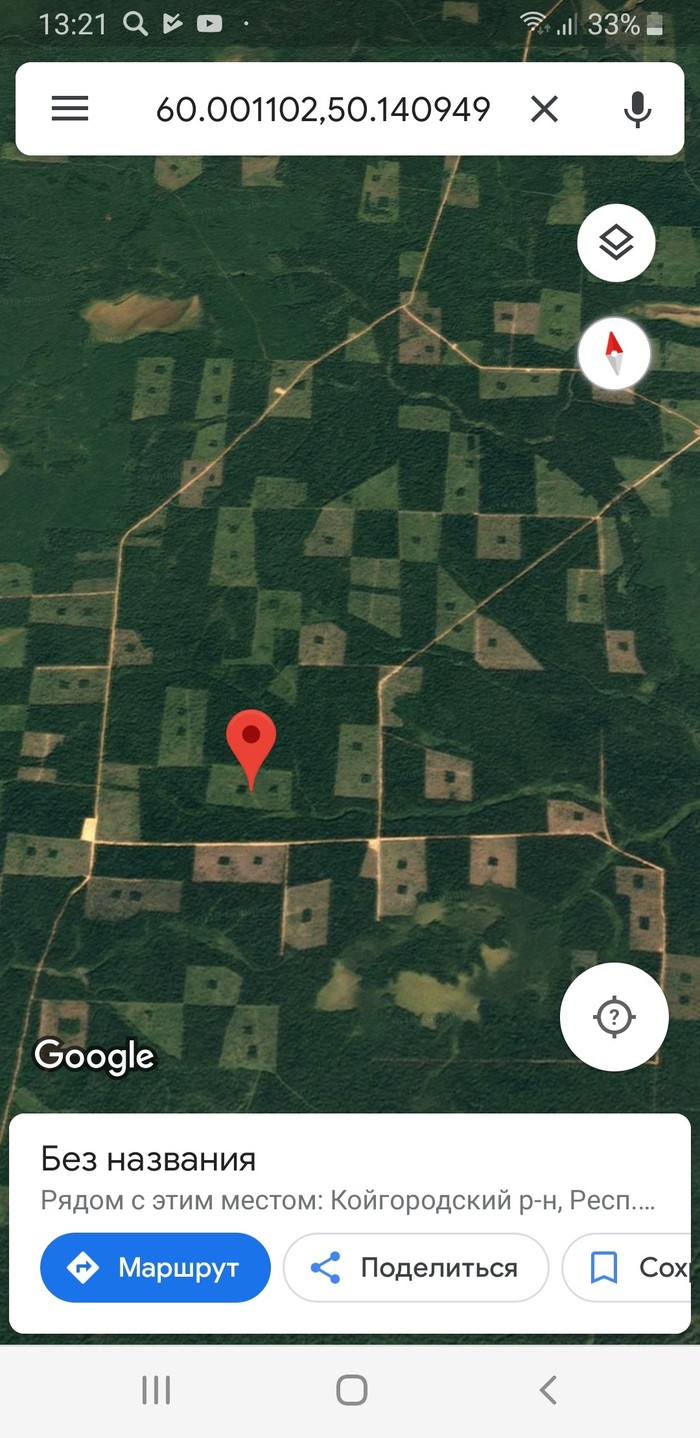Edit the coordinates in the search field

[x=322, y=109]
